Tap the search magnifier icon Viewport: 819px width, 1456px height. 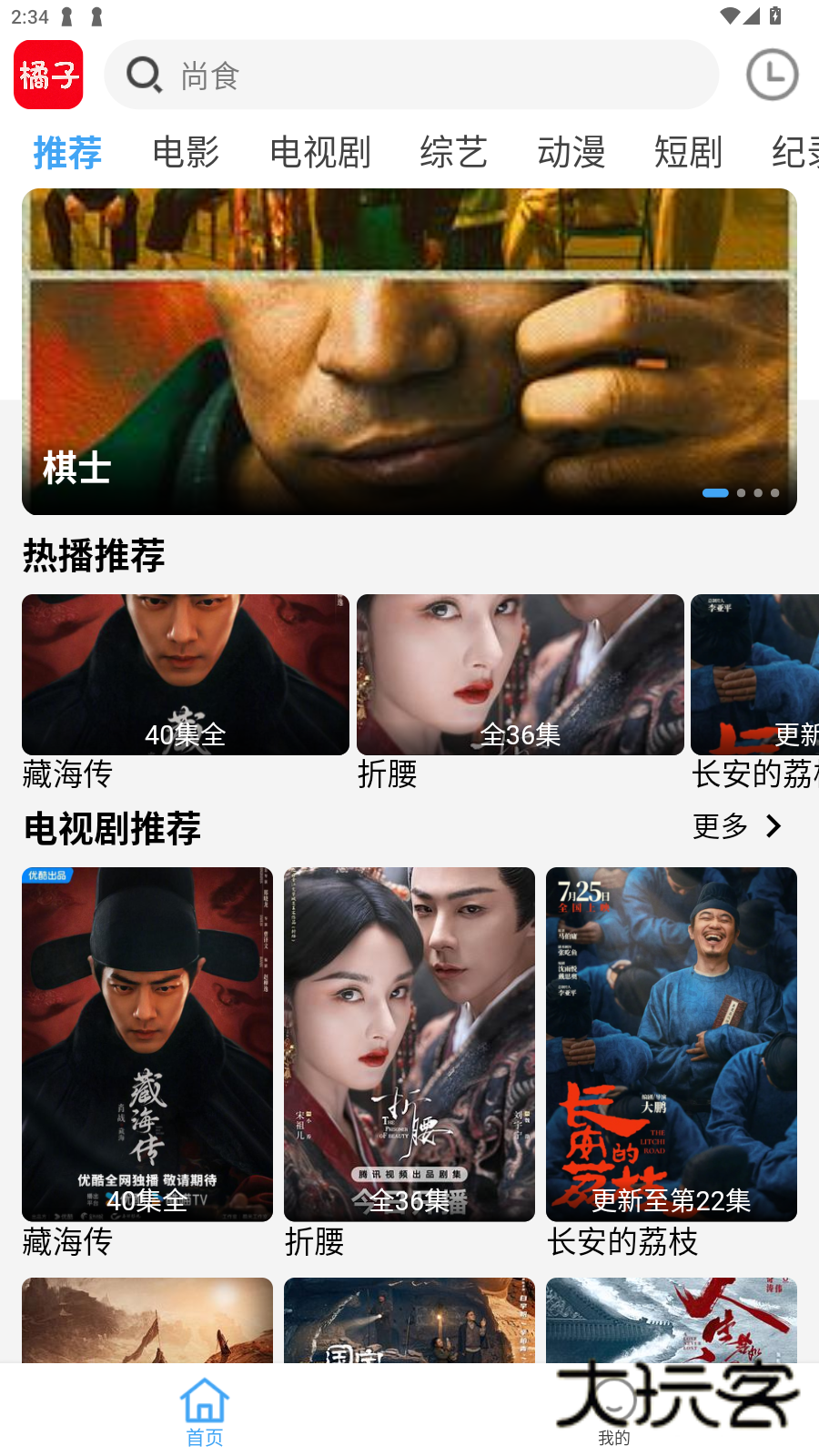(x=144, y=75)
